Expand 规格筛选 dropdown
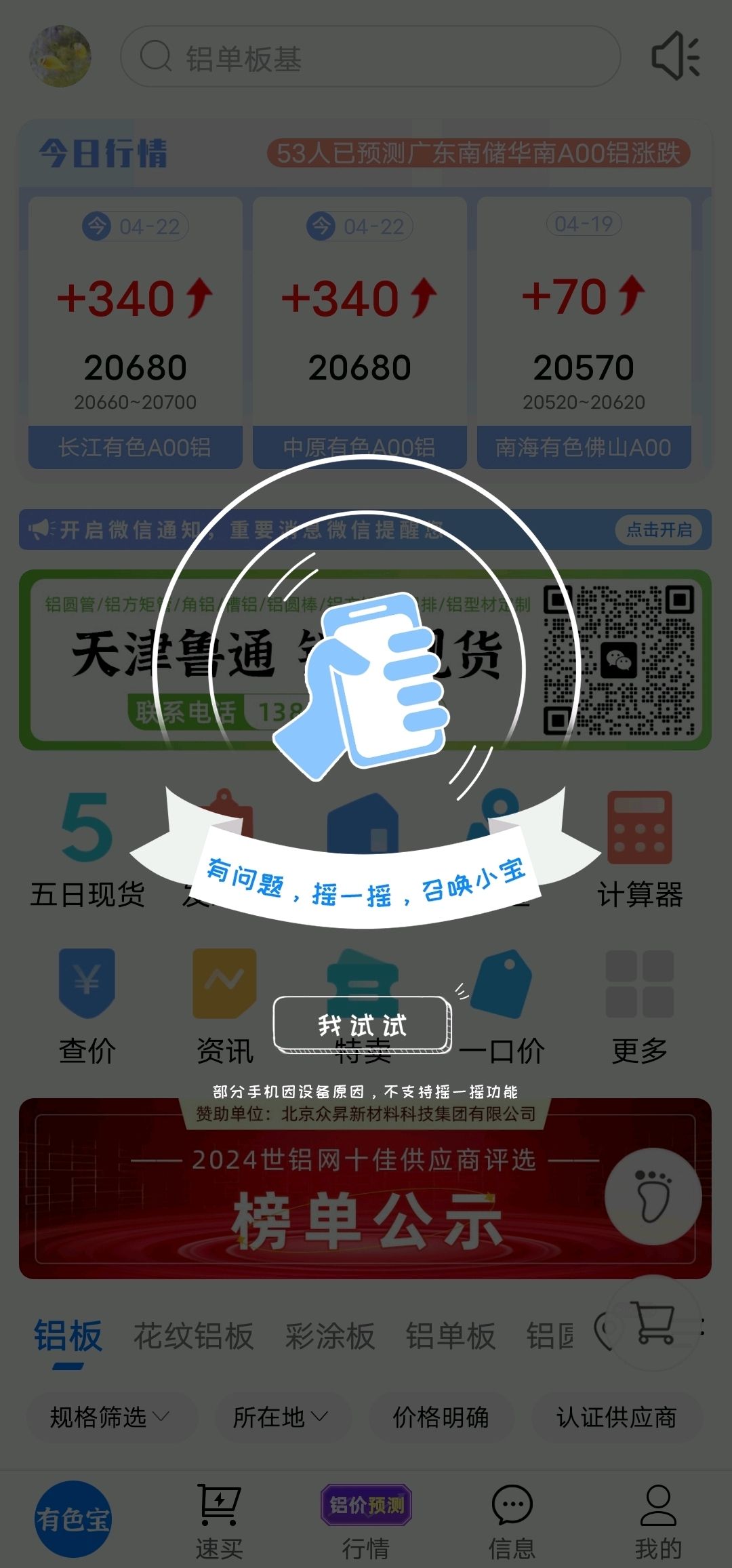 [x=110, y=1417]
